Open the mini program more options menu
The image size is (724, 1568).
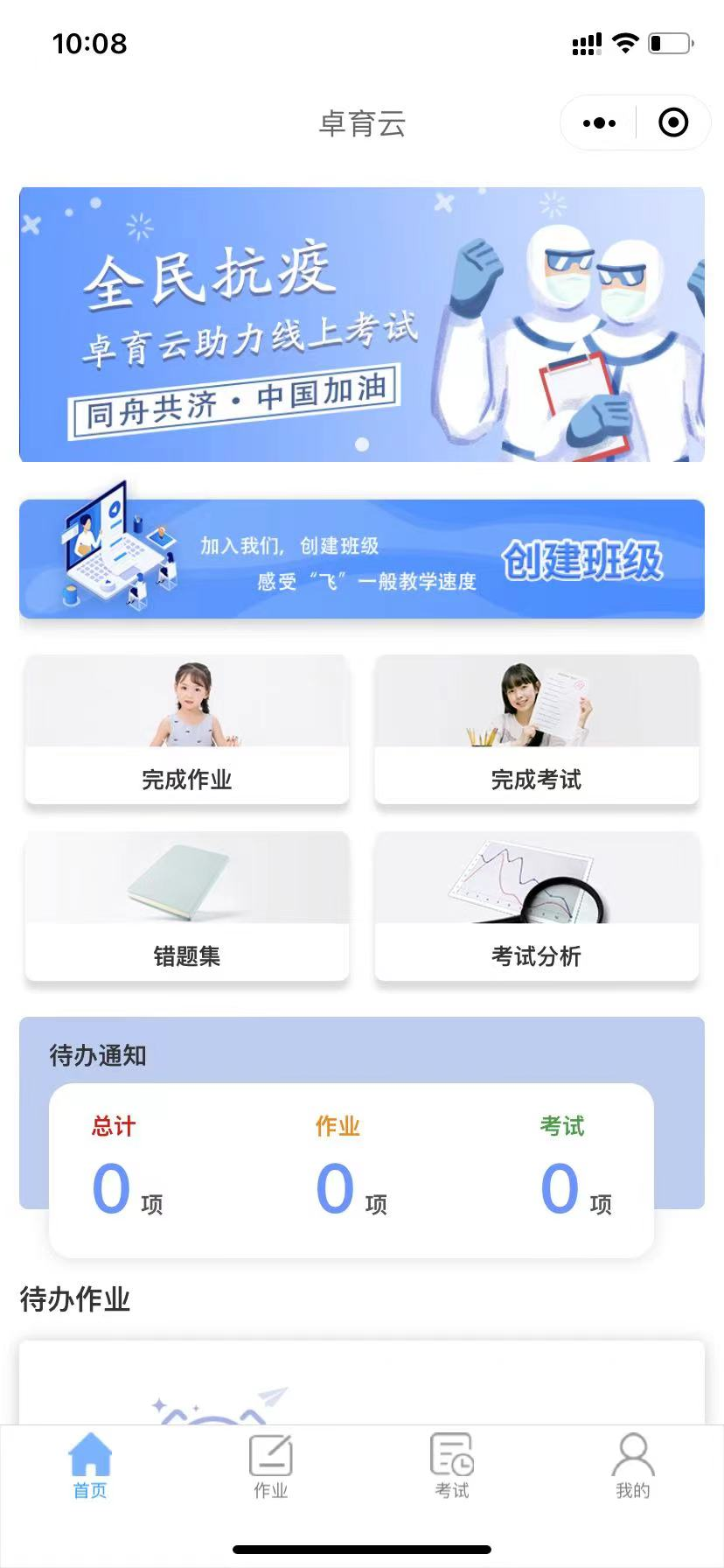pyautogui.click(x=599, y=123)
